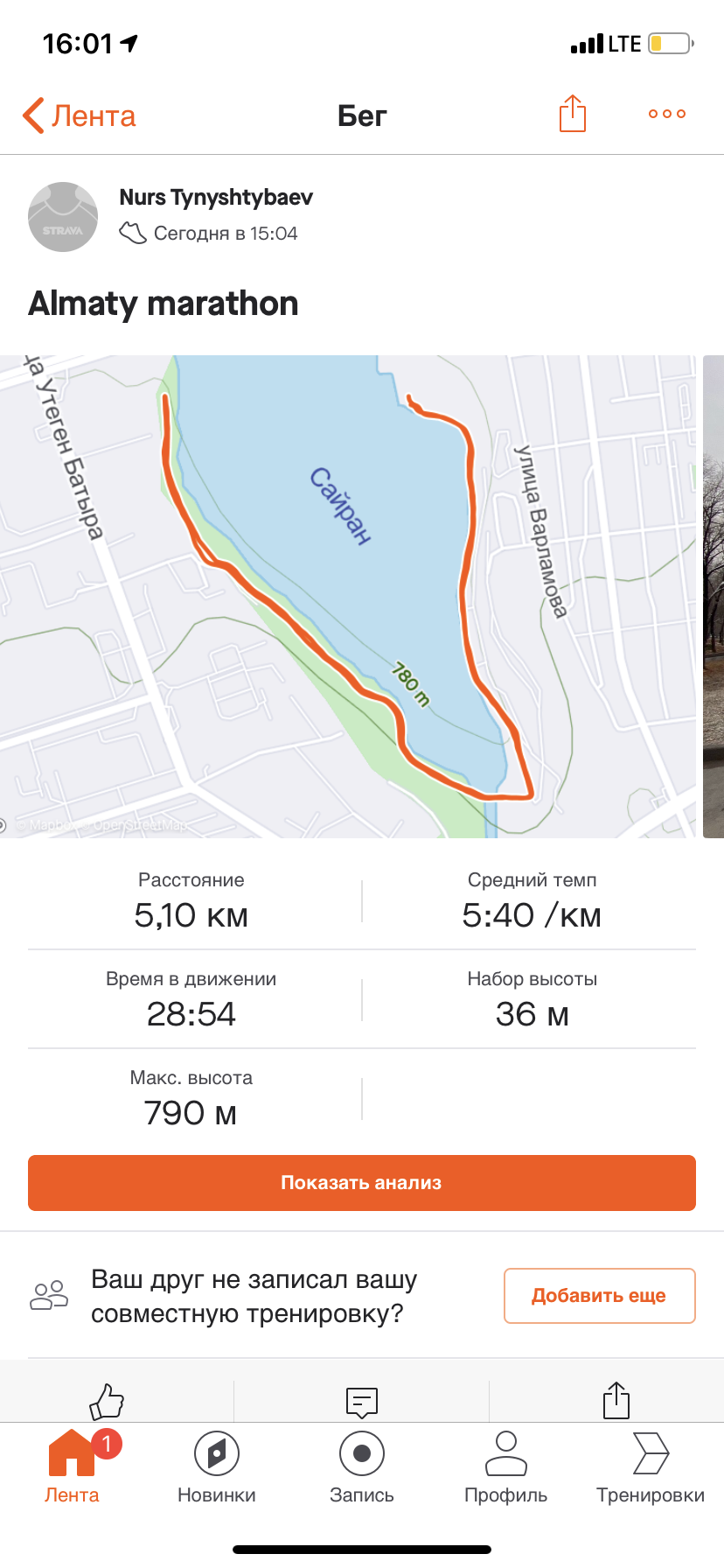The width and height of the screenshot is (724, 1568).
Task: Tap the share icon below the stats
Action: click(x=616, y=1400)
